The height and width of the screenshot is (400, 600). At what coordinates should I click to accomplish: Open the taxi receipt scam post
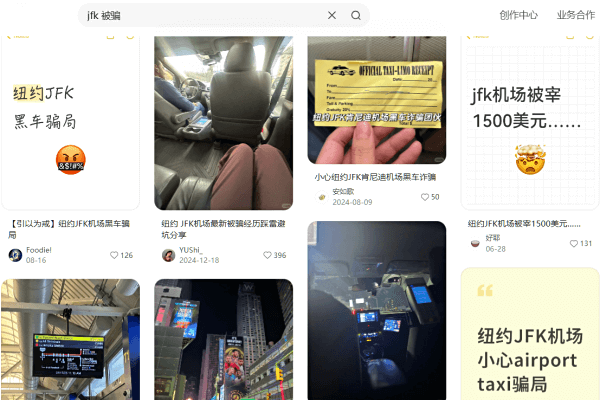376,90
